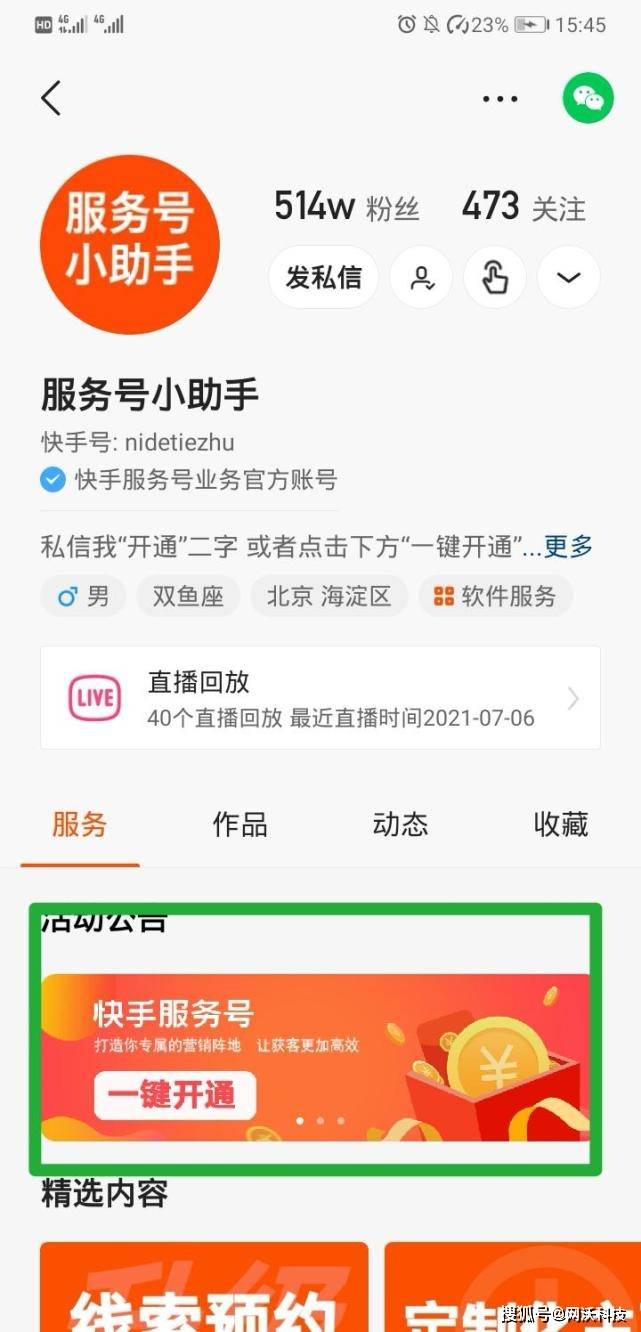This screenshot has height=1332, width=641.
Task: View the 473 关注 following list
Action: 523,207
